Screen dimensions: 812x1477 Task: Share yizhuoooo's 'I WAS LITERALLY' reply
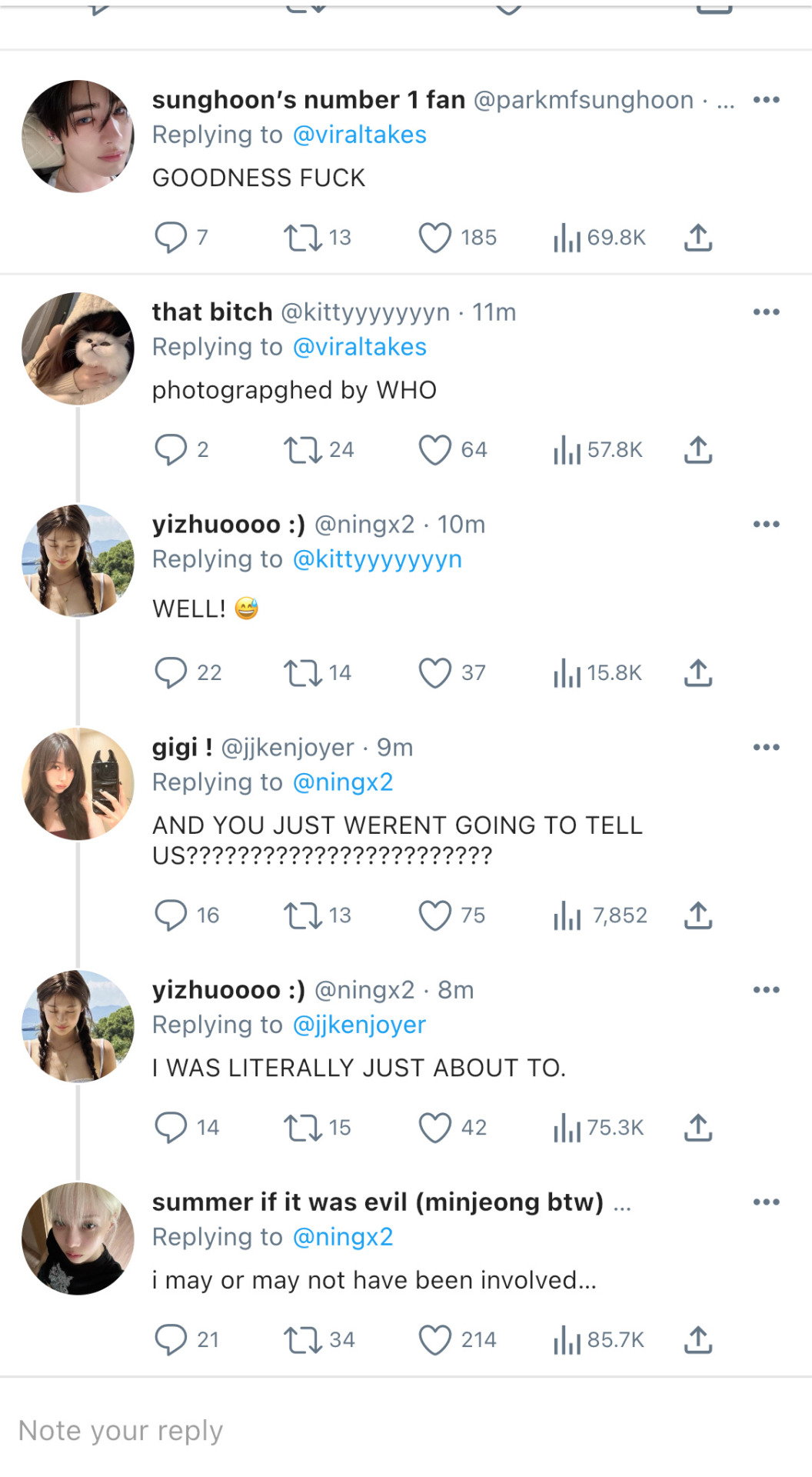click(x=697, y=1128)
